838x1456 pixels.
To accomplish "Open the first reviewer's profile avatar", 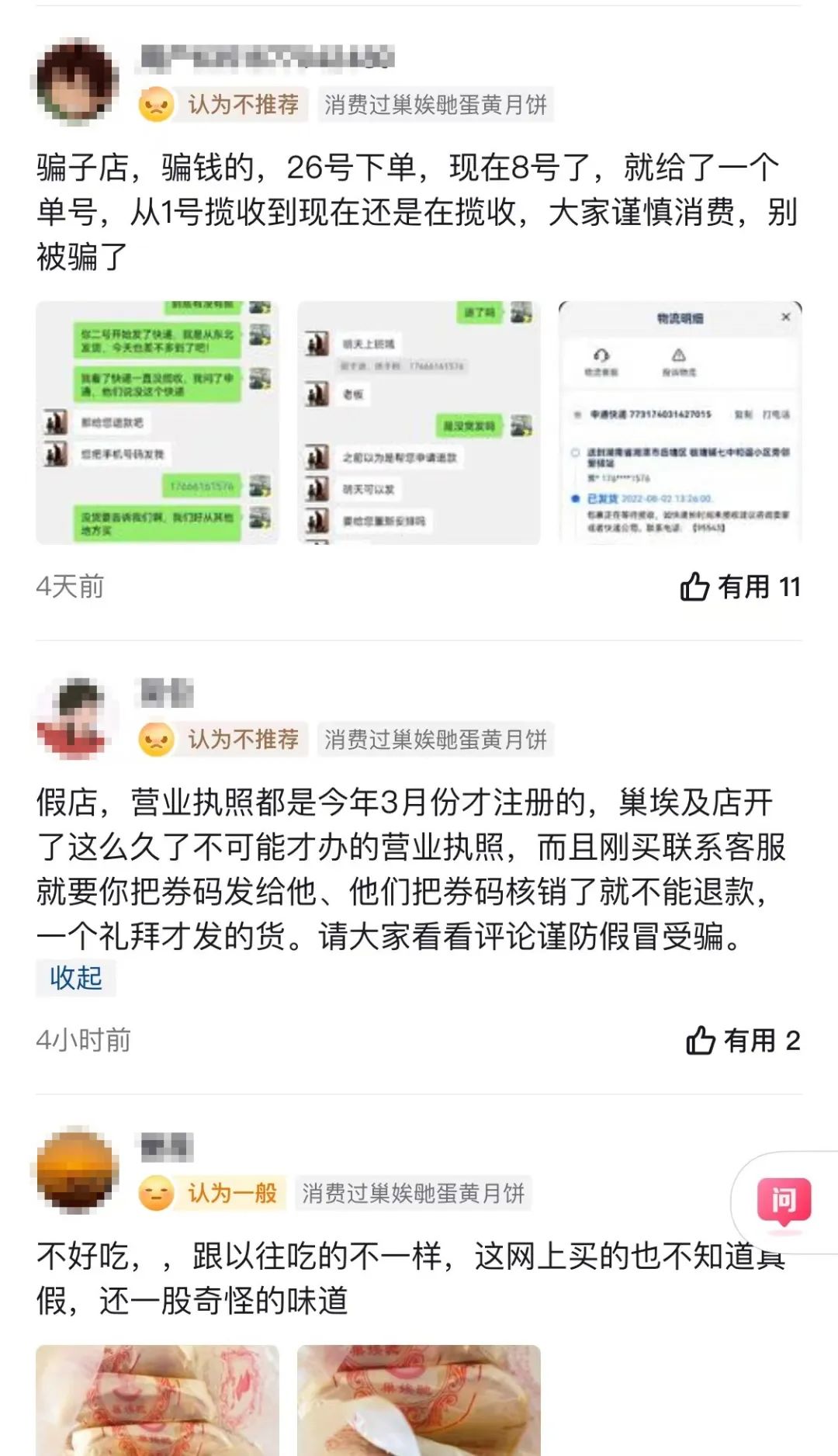I will point(75,81).
